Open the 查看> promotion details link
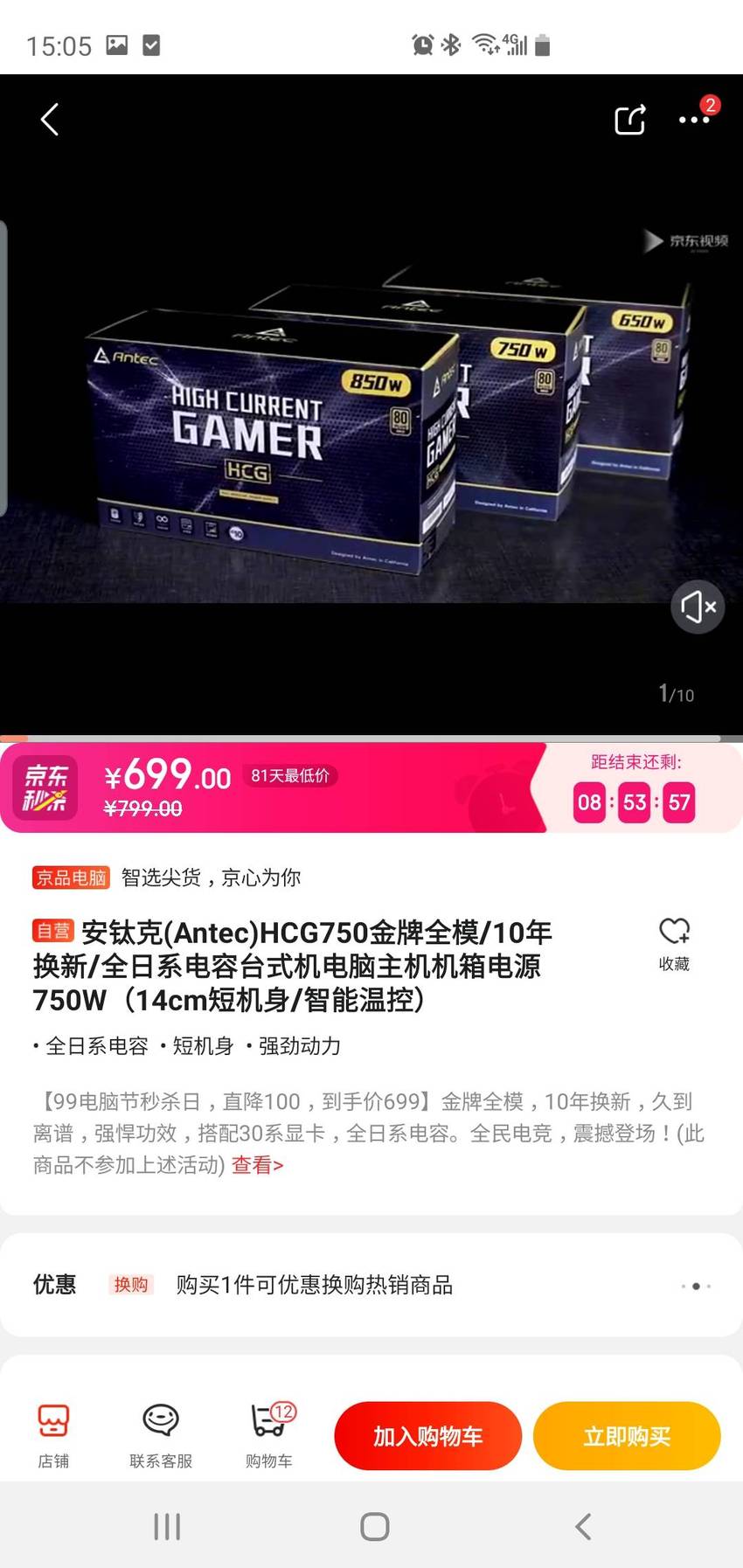 click(x=257, y=1165)
